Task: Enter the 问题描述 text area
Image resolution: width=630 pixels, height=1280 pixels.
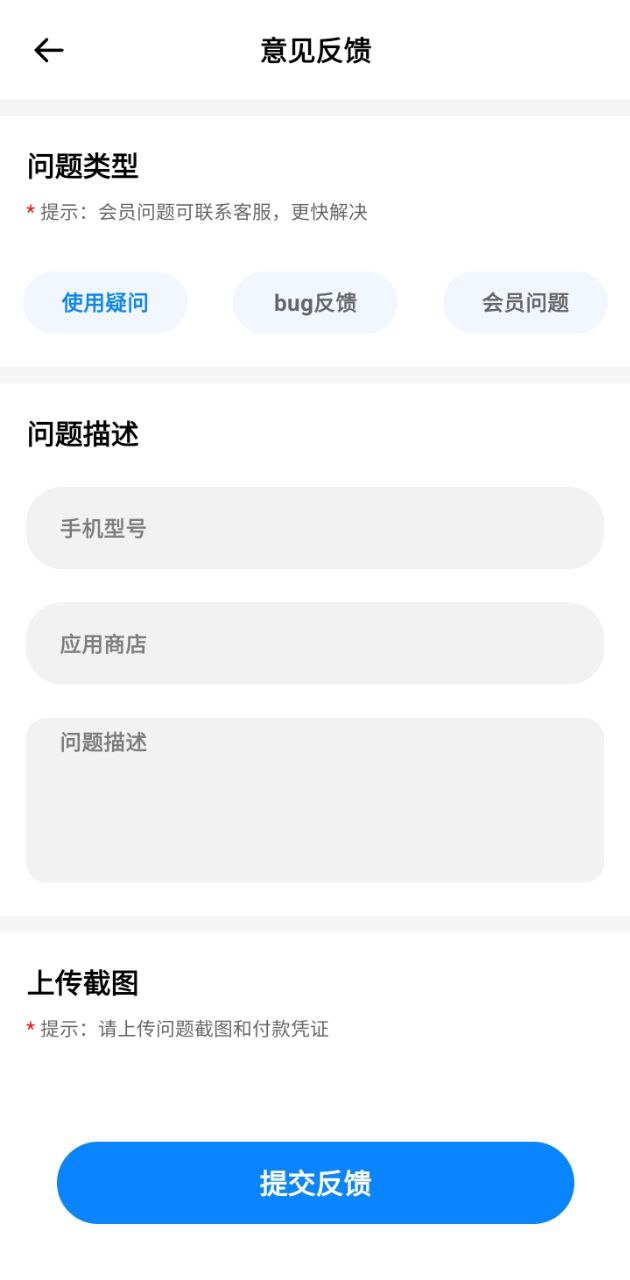Action: (315, 800)
